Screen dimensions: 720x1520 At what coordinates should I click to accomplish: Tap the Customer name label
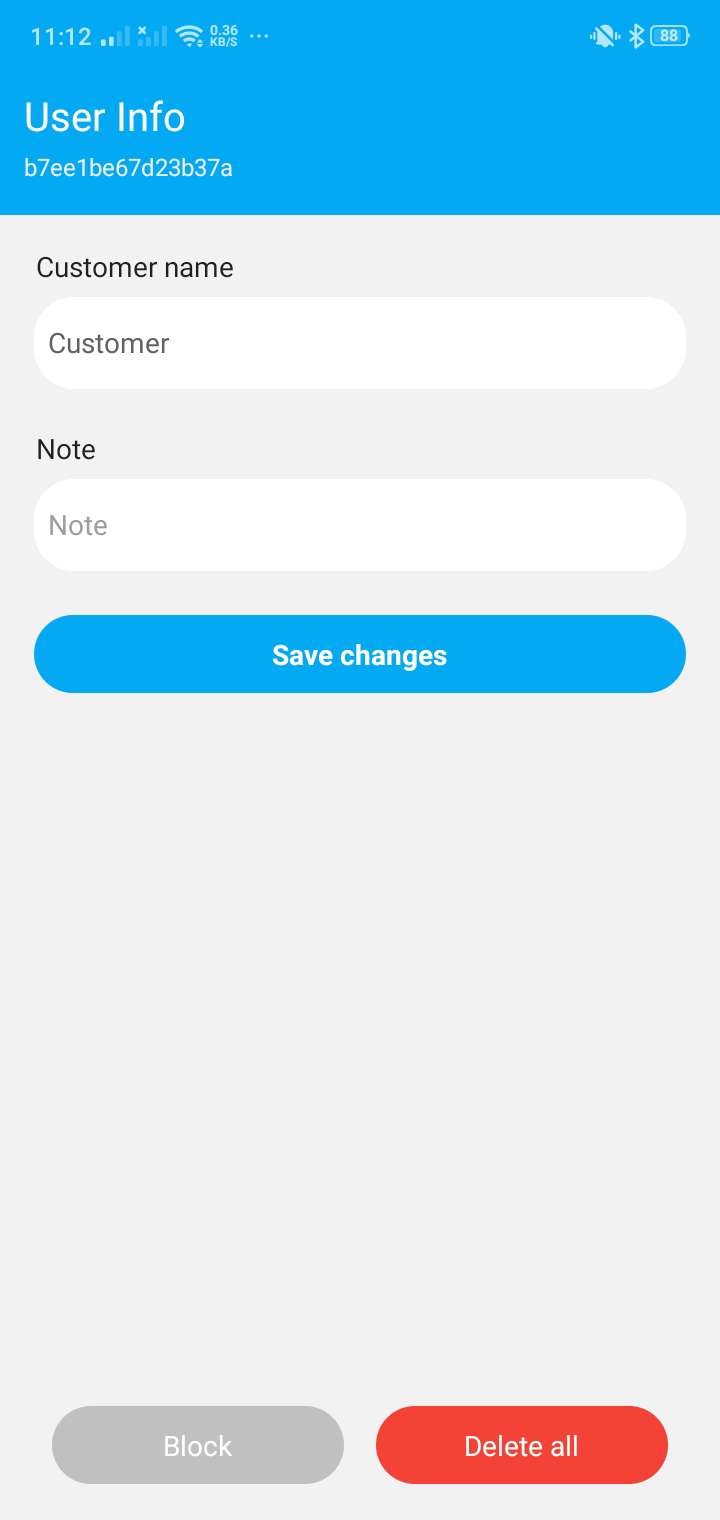click(134, 267)
